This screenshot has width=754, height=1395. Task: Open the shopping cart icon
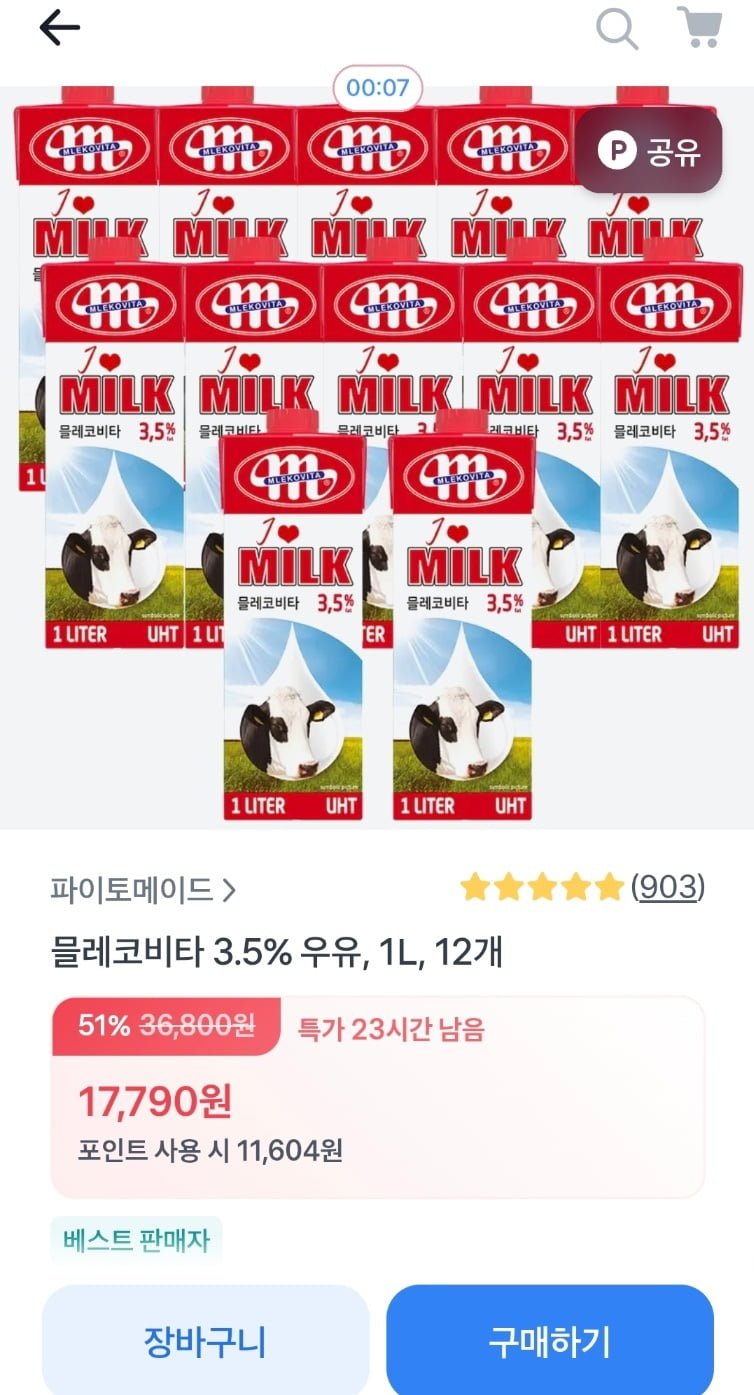point(700,29)
